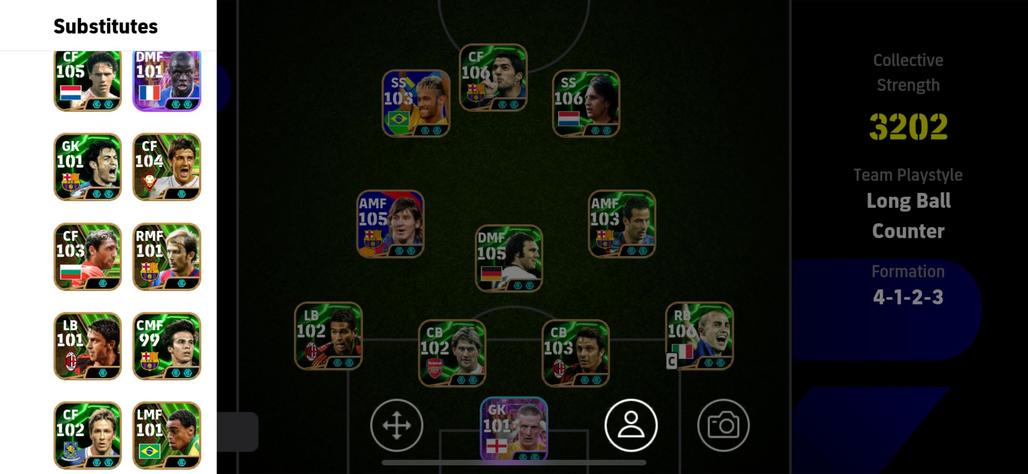1028x474 pixels.
Task: Select the CB 102 player card
Action: (x=452, y=353)
